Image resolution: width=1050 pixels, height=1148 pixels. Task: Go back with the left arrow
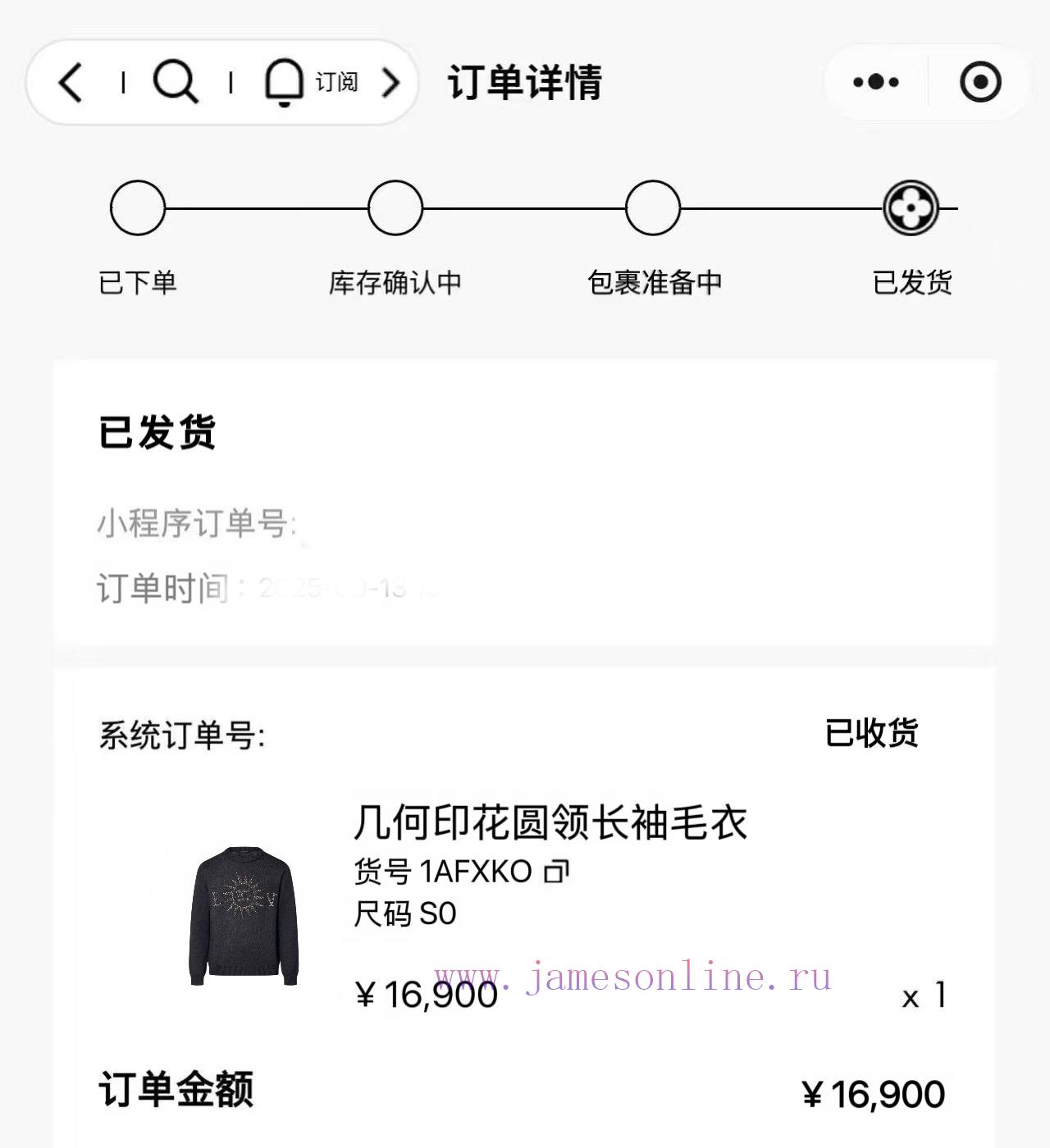point(71,82)
